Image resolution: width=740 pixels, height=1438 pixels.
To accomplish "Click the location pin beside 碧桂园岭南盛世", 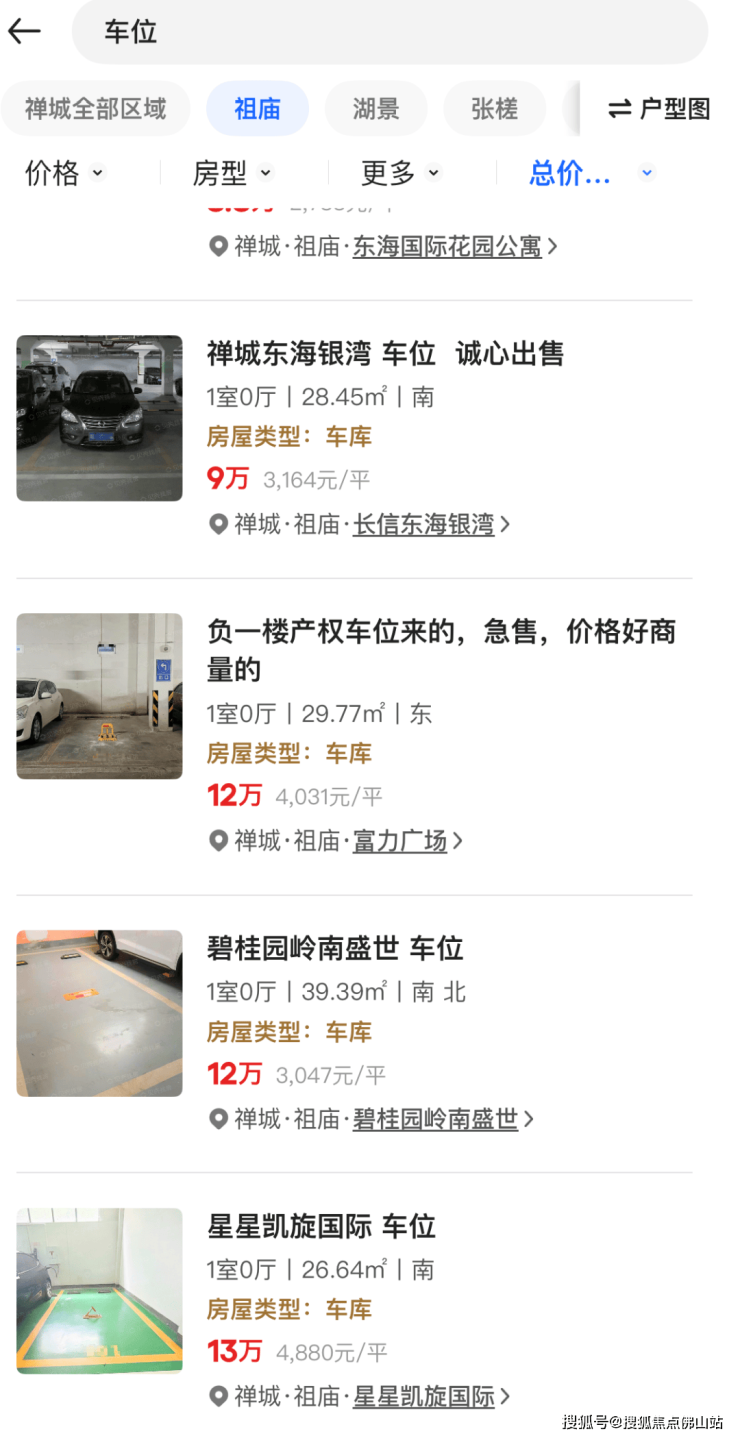I will coord(218,1119).
